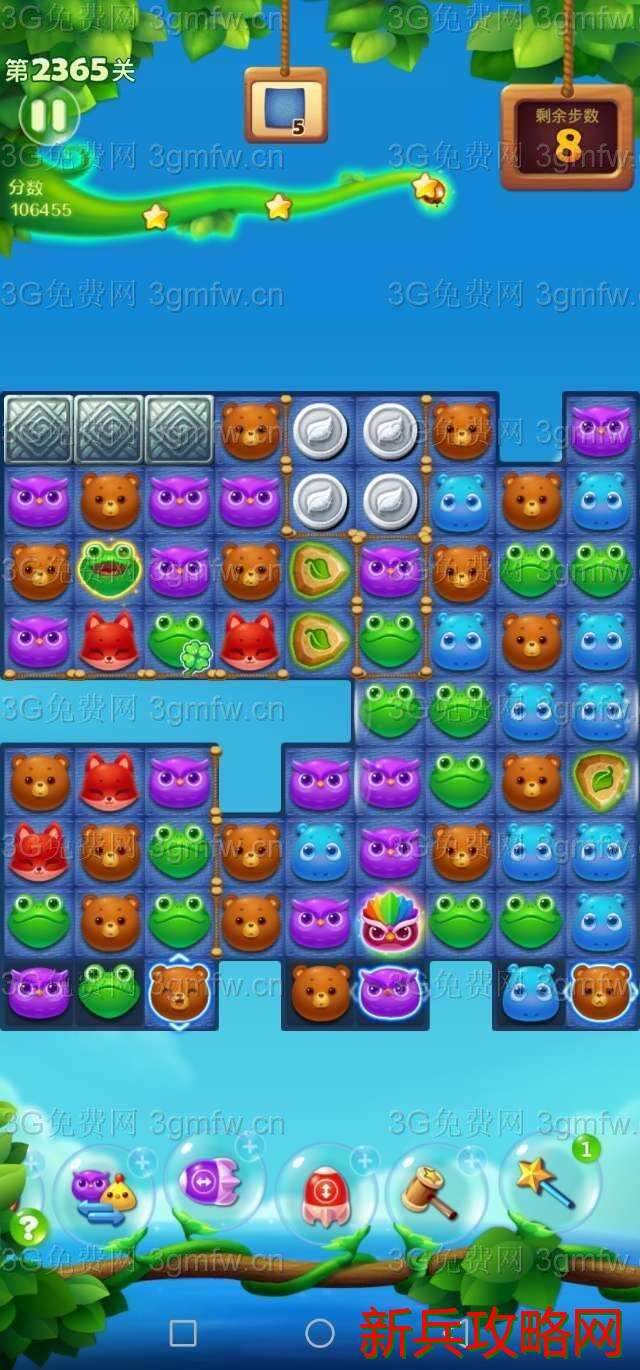
Task: Select the hammer booster
Action: click(x=433, y=1192)
